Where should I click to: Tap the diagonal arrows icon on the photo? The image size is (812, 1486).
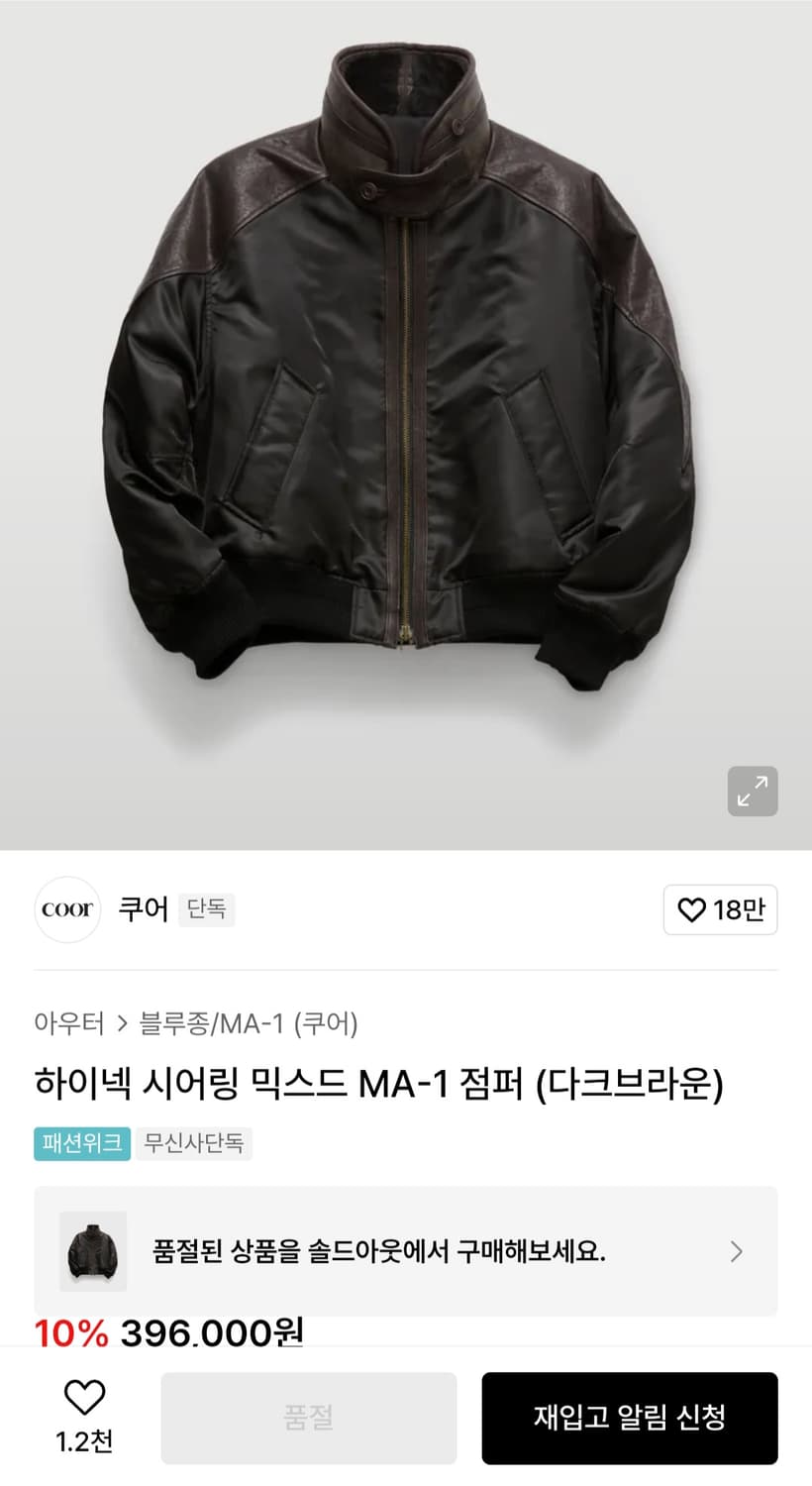point(754,792)
